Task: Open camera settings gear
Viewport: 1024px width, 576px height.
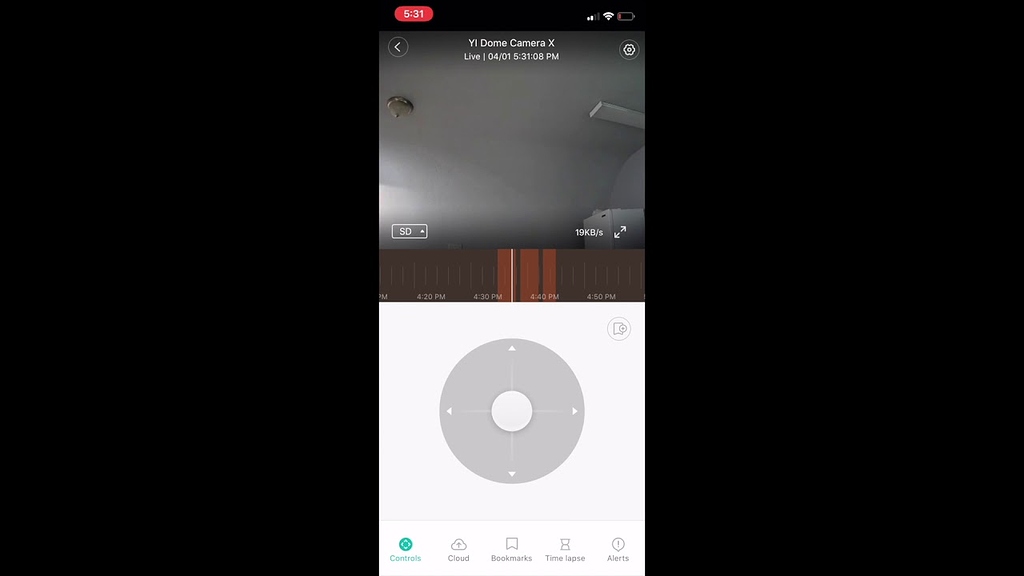Action: pos(629,49)
